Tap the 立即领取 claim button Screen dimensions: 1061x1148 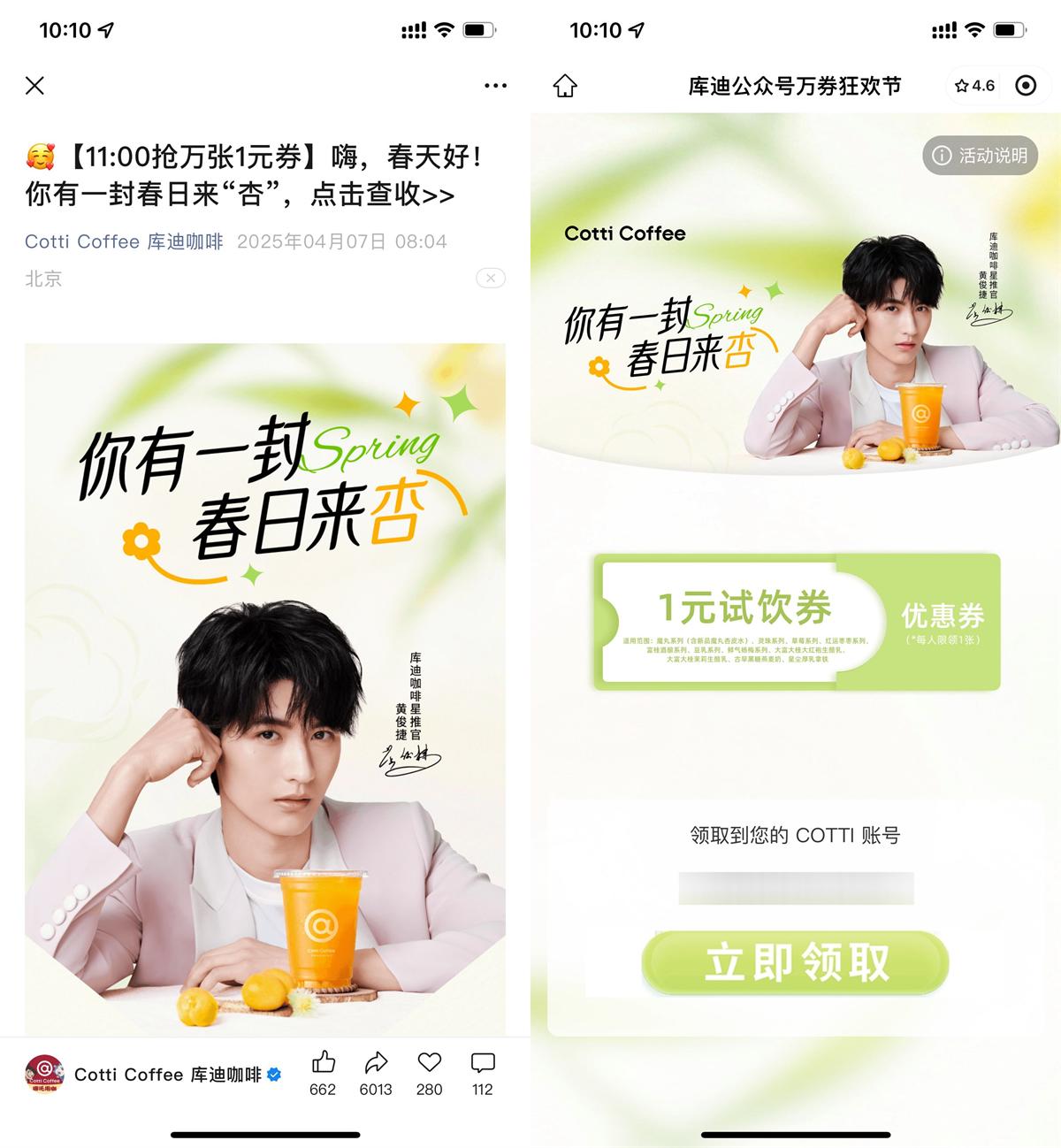coord(793,963)
